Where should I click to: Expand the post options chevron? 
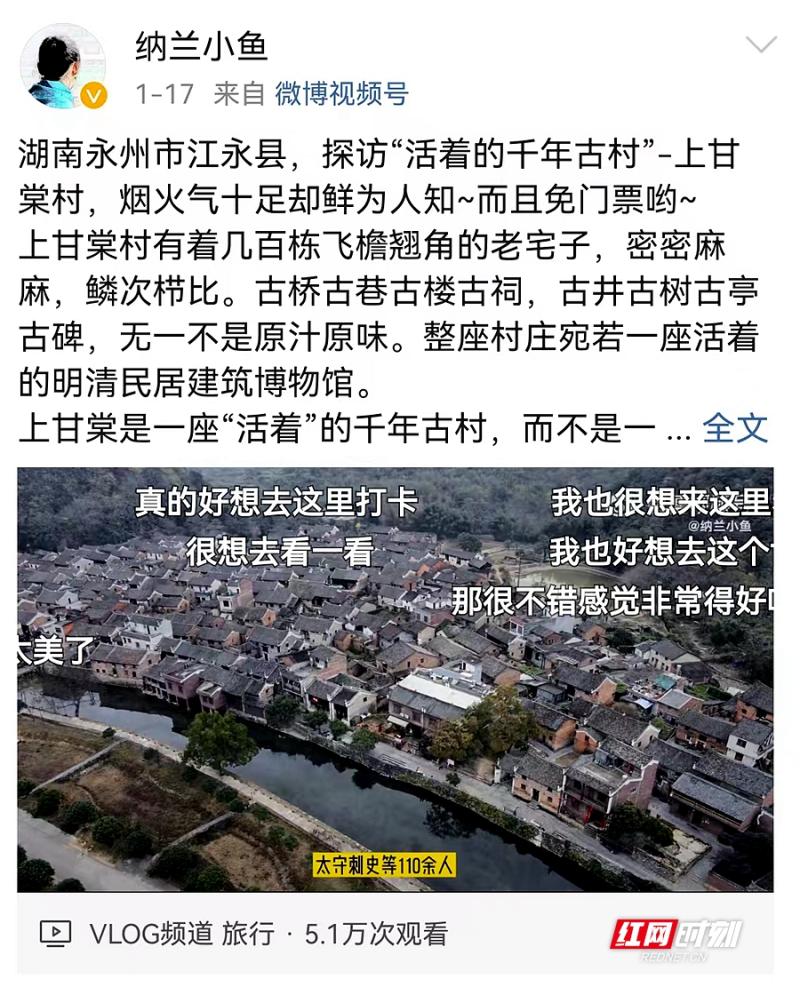[761, 45]
